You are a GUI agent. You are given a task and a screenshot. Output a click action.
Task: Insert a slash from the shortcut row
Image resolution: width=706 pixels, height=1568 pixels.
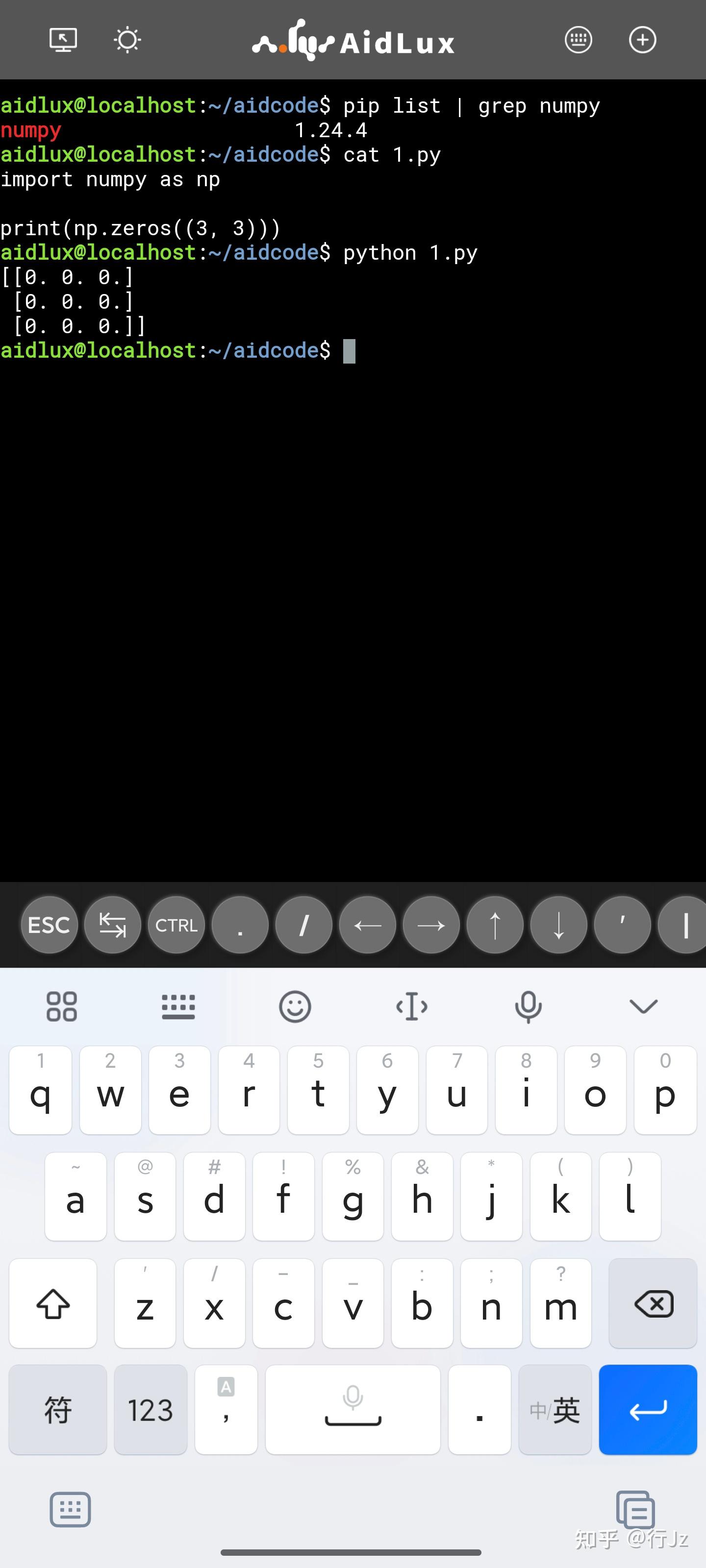pyautogui.click(x=304, y=925)
